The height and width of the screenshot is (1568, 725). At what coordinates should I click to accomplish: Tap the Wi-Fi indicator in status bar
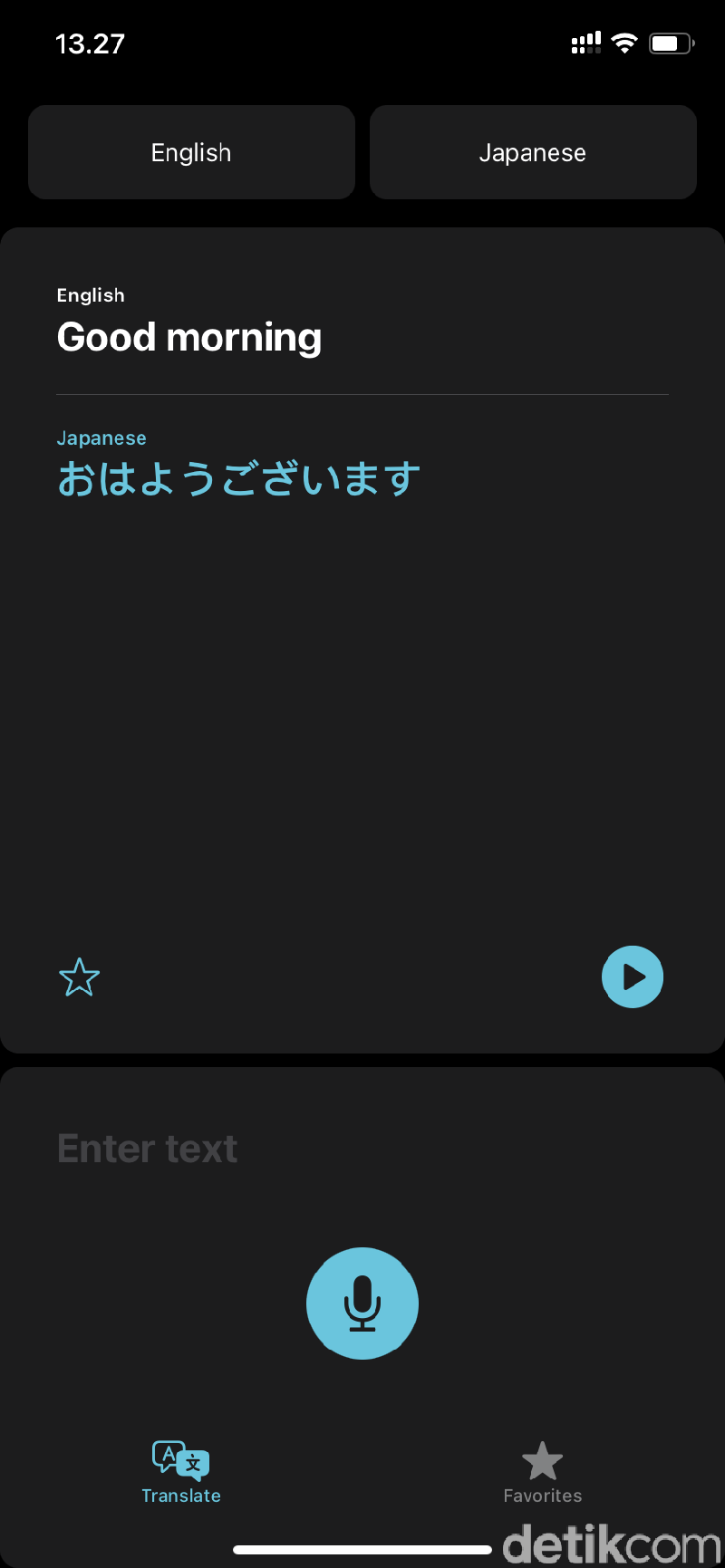click(x=623, y=42)
